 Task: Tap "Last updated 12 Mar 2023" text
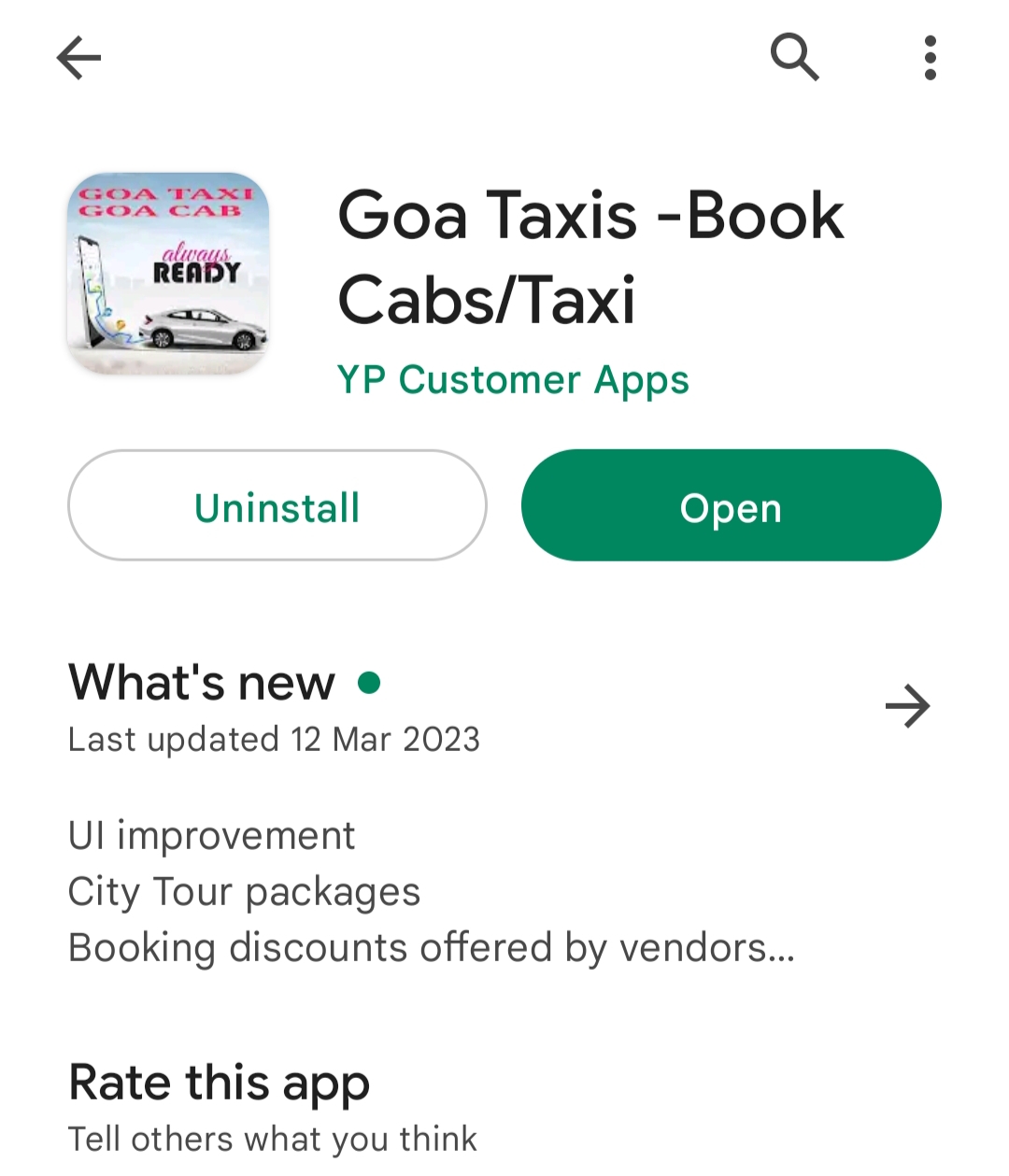(x=273, y=739)
